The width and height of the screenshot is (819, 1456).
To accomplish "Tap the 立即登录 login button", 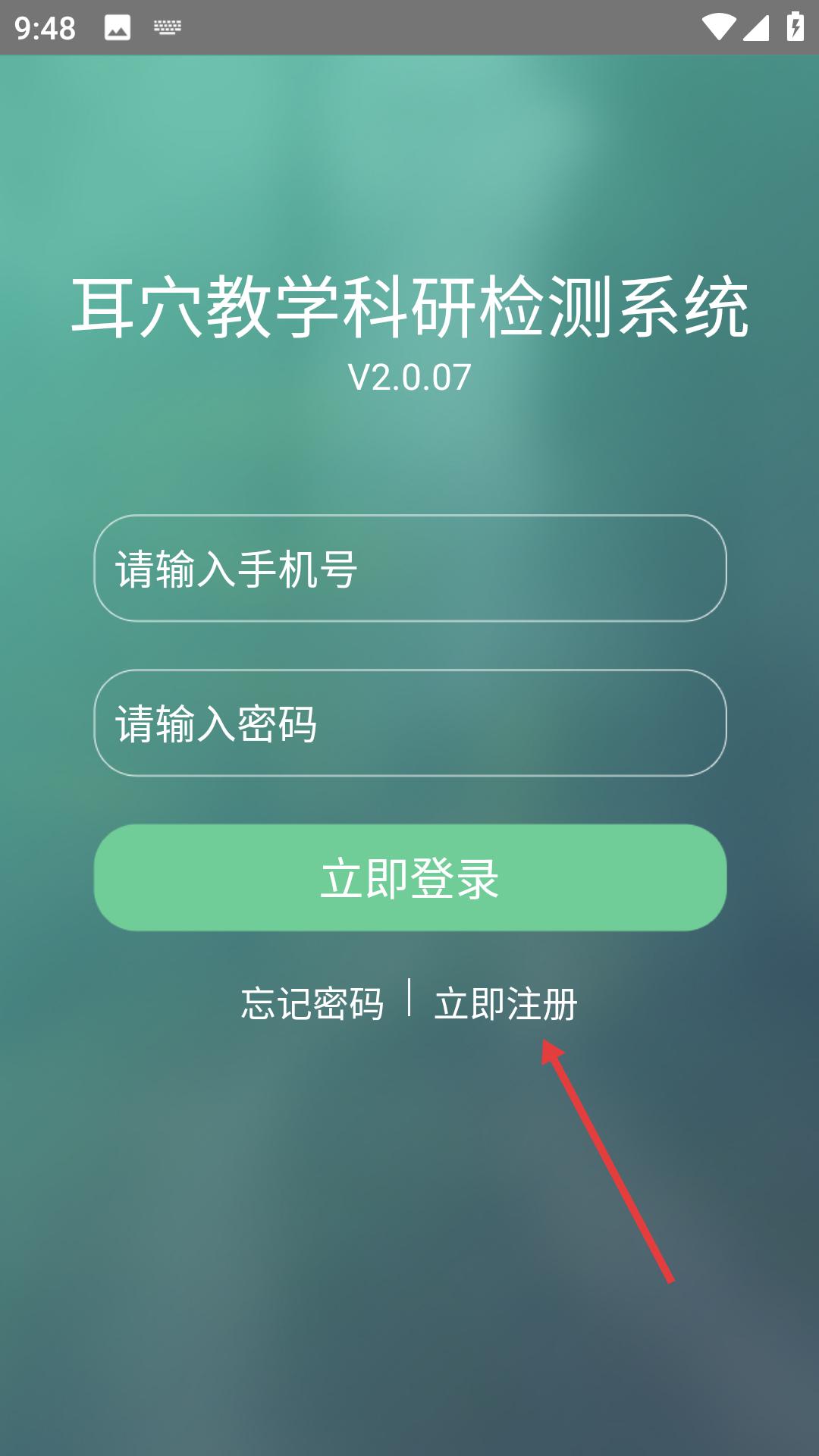I will click(x=410, y=877).
